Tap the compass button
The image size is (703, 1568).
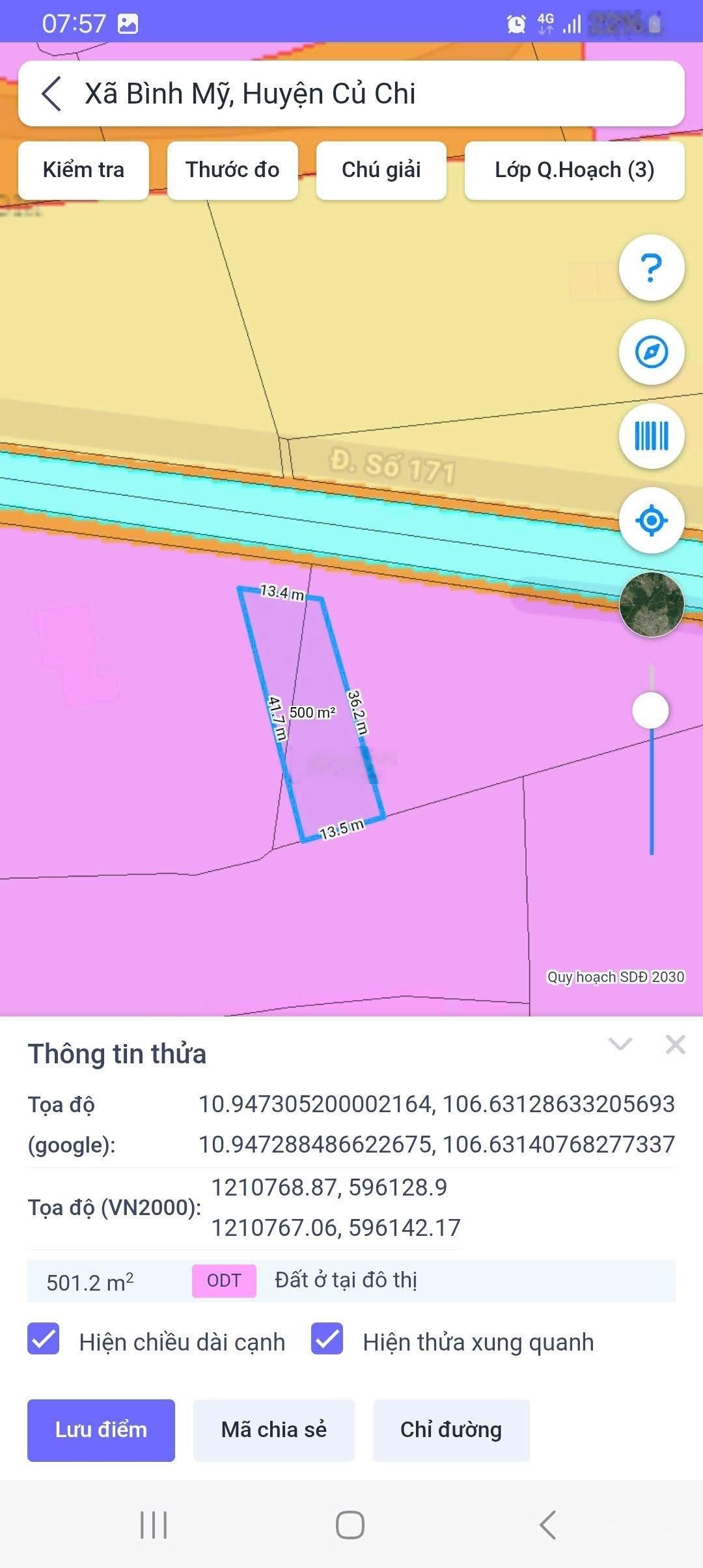(x=651, y=352)
